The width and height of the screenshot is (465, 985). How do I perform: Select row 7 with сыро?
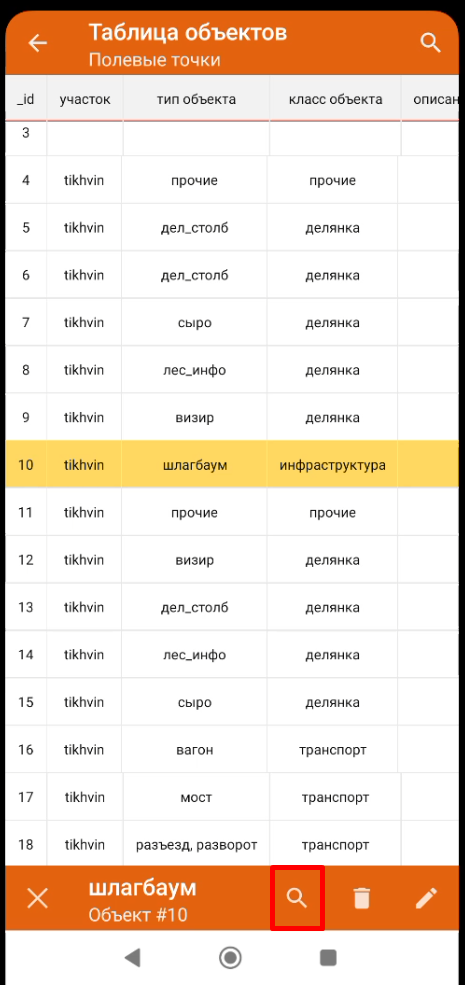click(232, 323)
